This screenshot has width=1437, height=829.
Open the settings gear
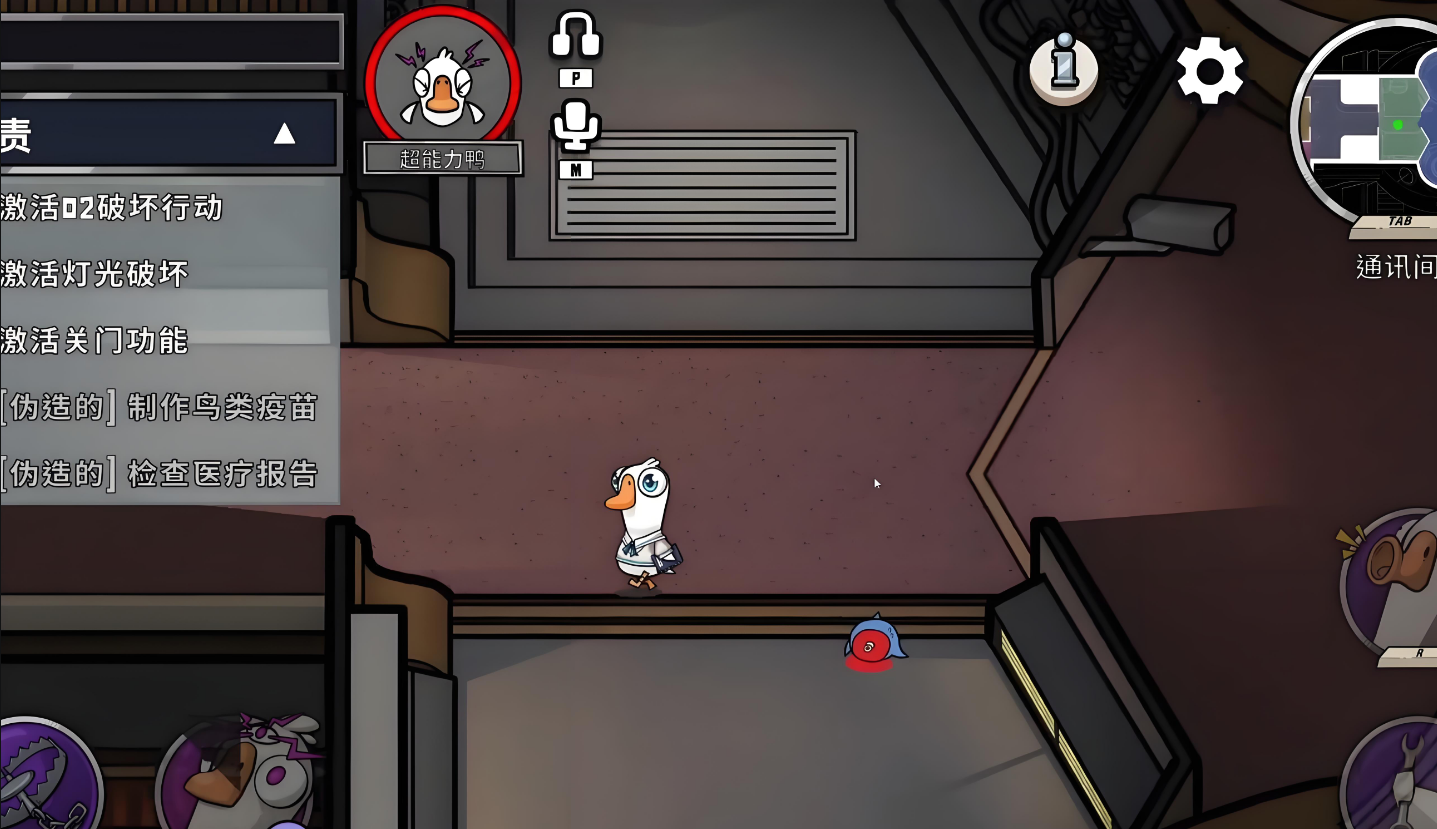click(x=1209, y=70)
